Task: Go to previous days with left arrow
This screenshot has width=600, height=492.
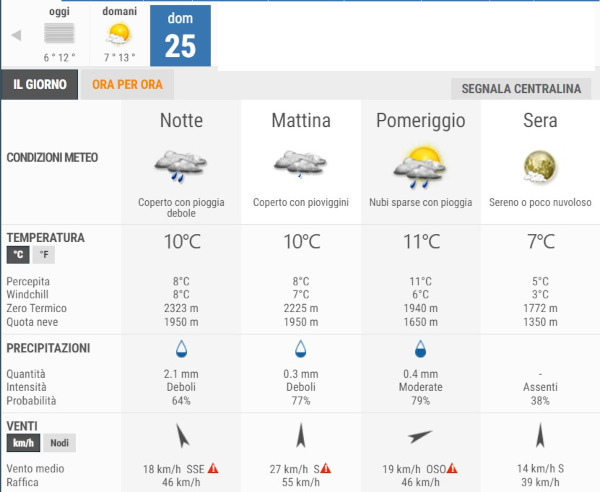Action: [16, 36]
